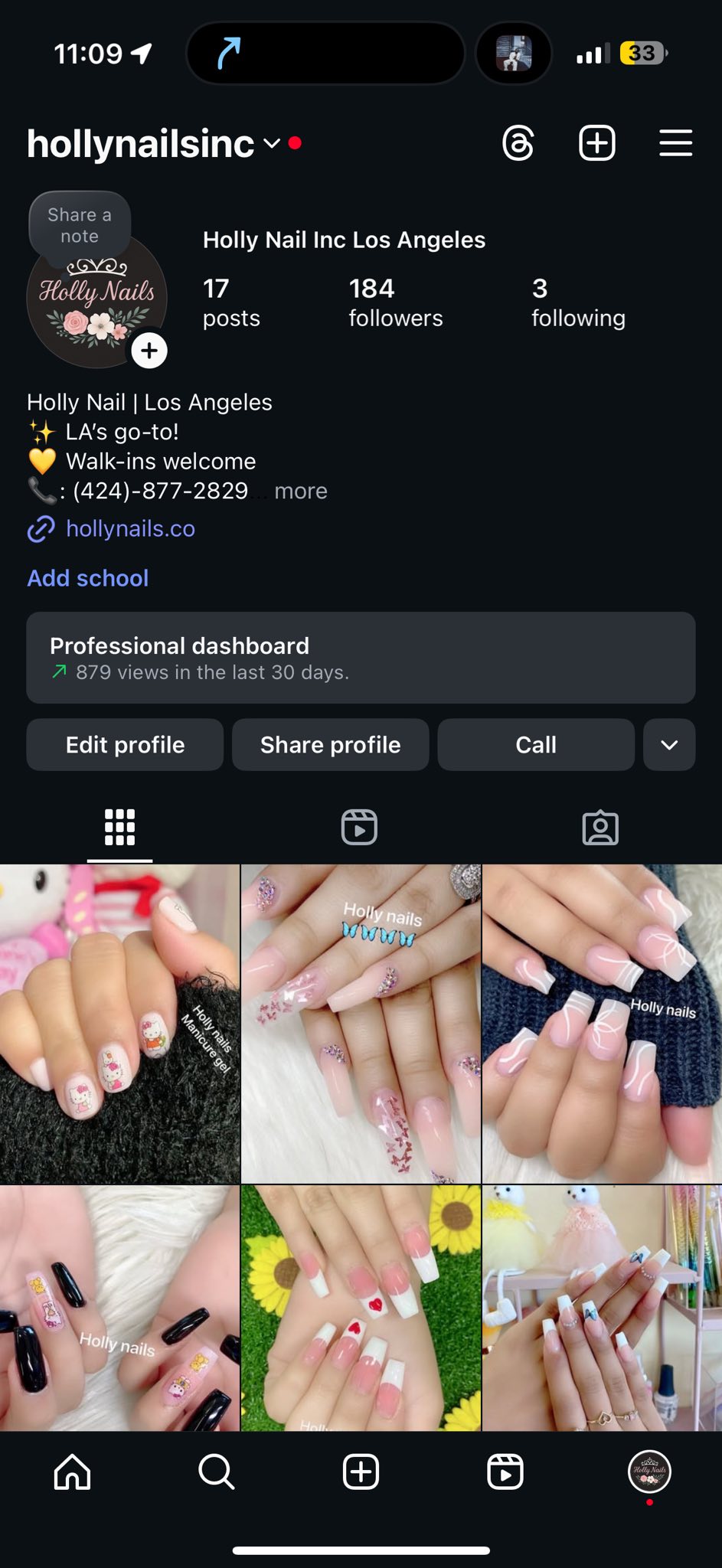Open the account switcher chevron next to hollynailsinc
The image size is (722, 1568).
[271, 142]
